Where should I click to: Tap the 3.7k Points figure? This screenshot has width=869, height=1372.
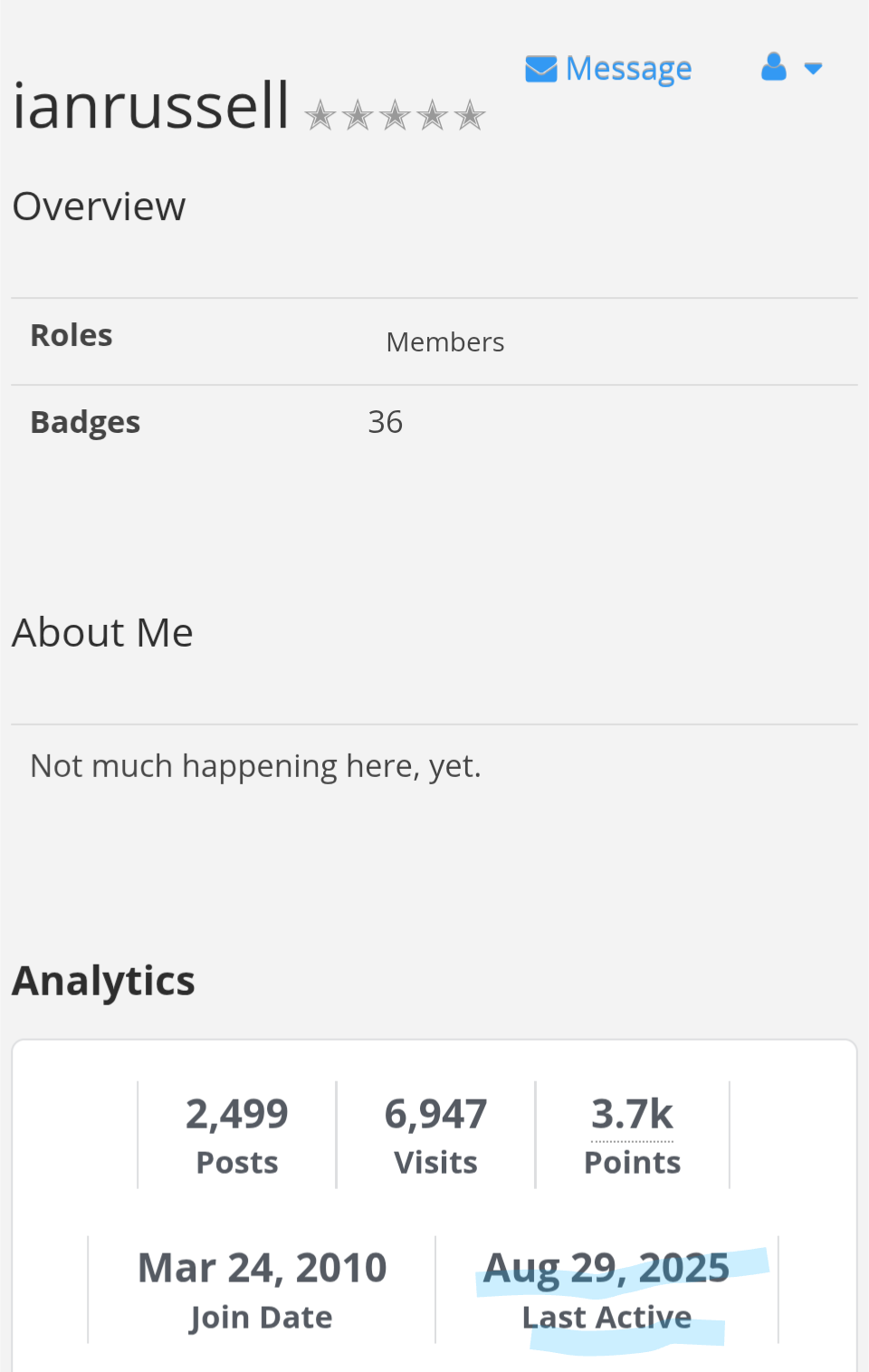point(632,1115)
